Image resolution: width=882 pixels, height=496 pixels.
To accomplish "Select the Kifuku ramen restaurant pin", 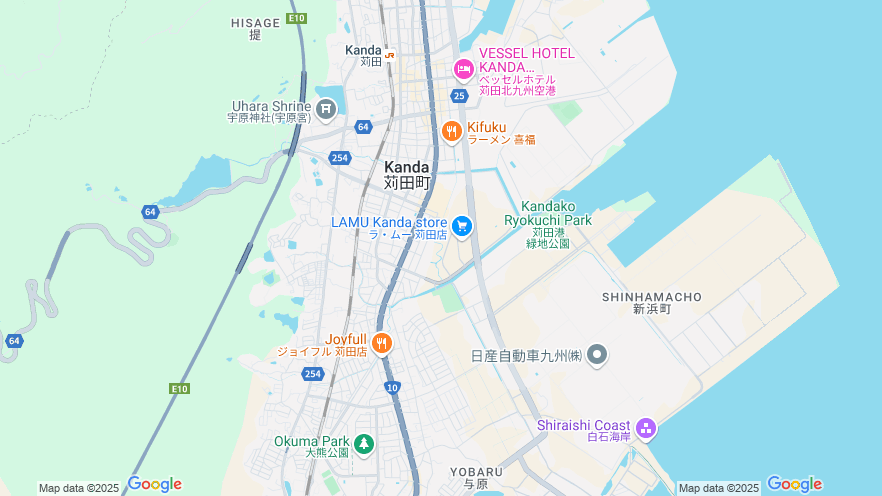I will (452, 130).
